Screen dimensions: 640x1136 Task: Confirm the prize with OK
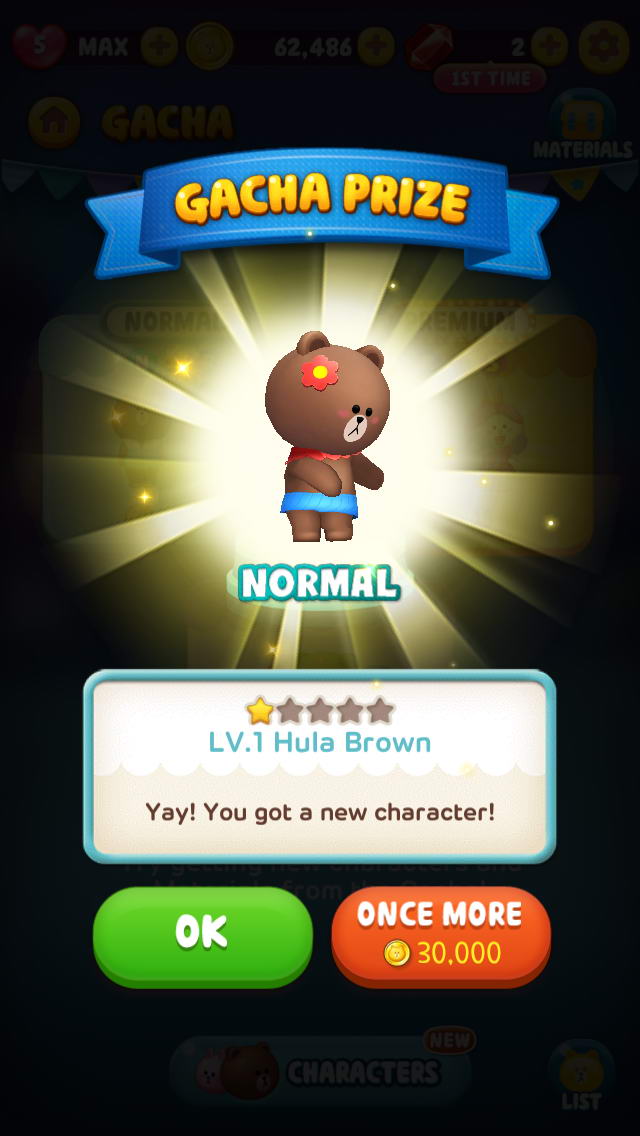[203, 934]
